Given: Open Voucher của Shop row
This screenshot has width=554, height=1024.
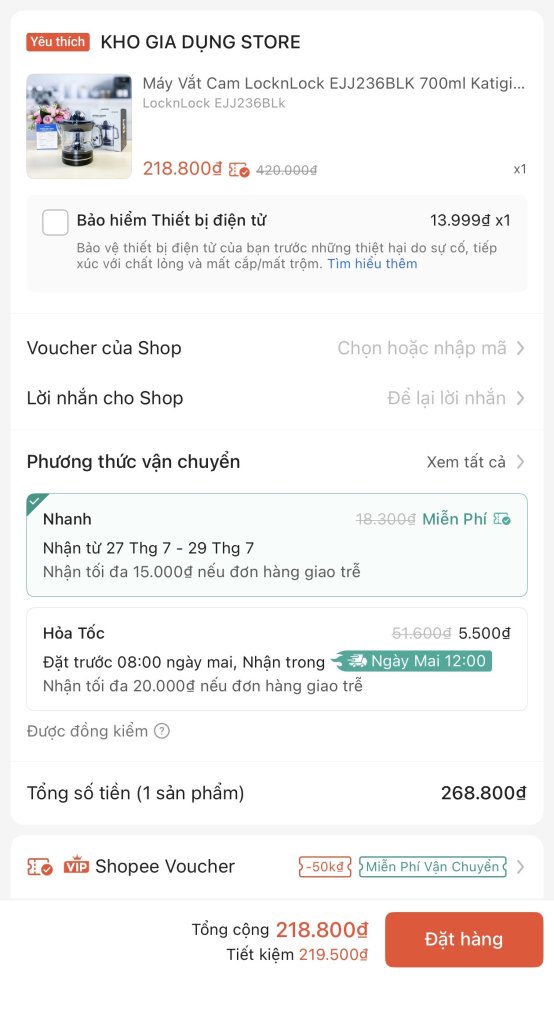Looking at the screenshot, I should [277, 348].
